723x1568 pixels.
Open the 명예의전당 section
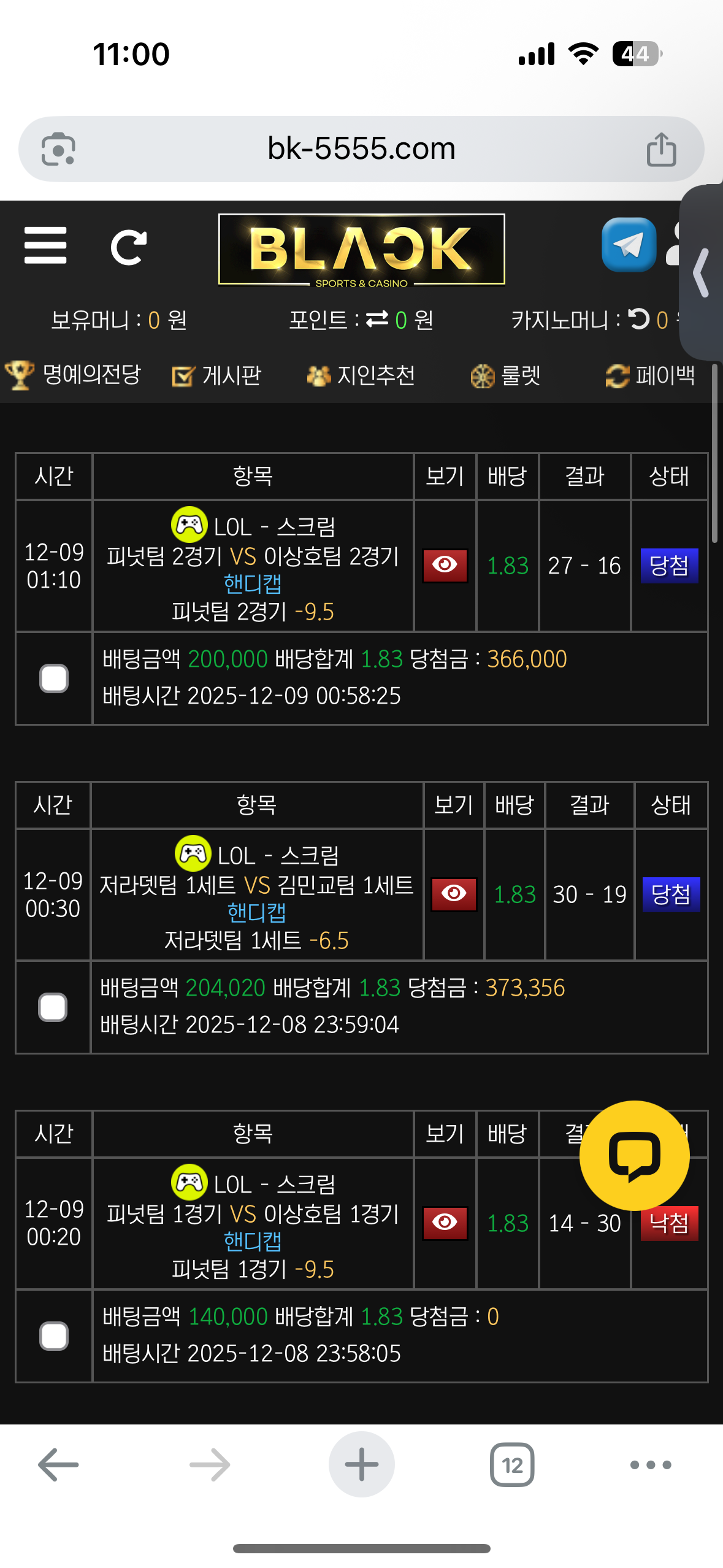(74, 375)
